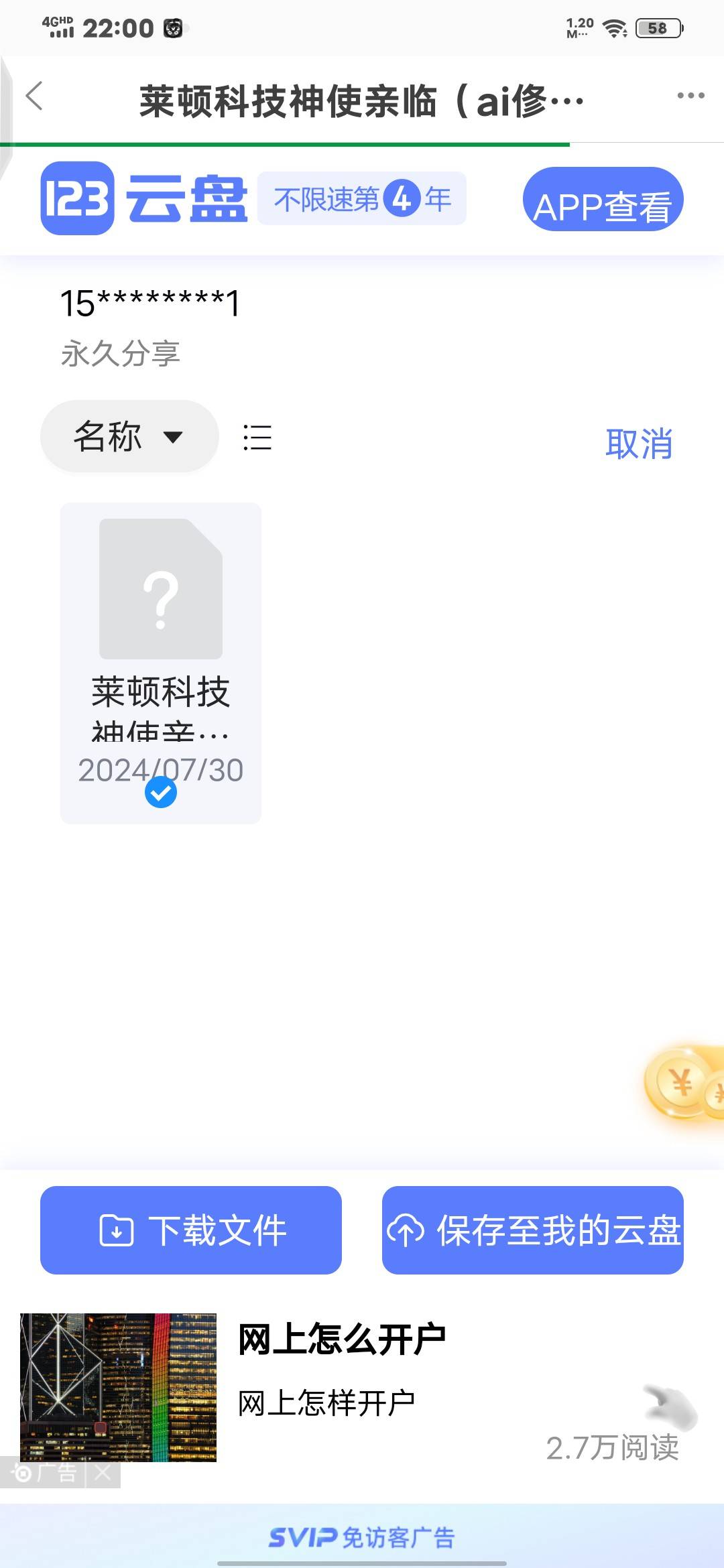724x1568 pixels.
Task: Open the 网上怎么开户 ad
Action: pyautogui.click(x=342, y=1340)
